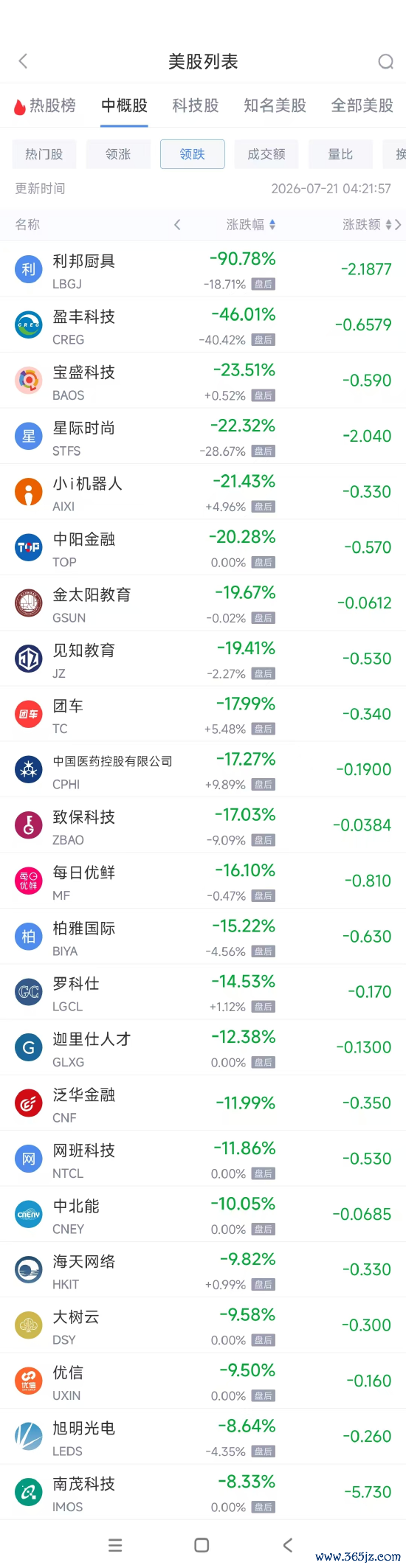The width and height of the screenshot is (406, 1568).
Task: Open the 知名美股 tab
Action: pyautogui.click(x=275, y=105)
